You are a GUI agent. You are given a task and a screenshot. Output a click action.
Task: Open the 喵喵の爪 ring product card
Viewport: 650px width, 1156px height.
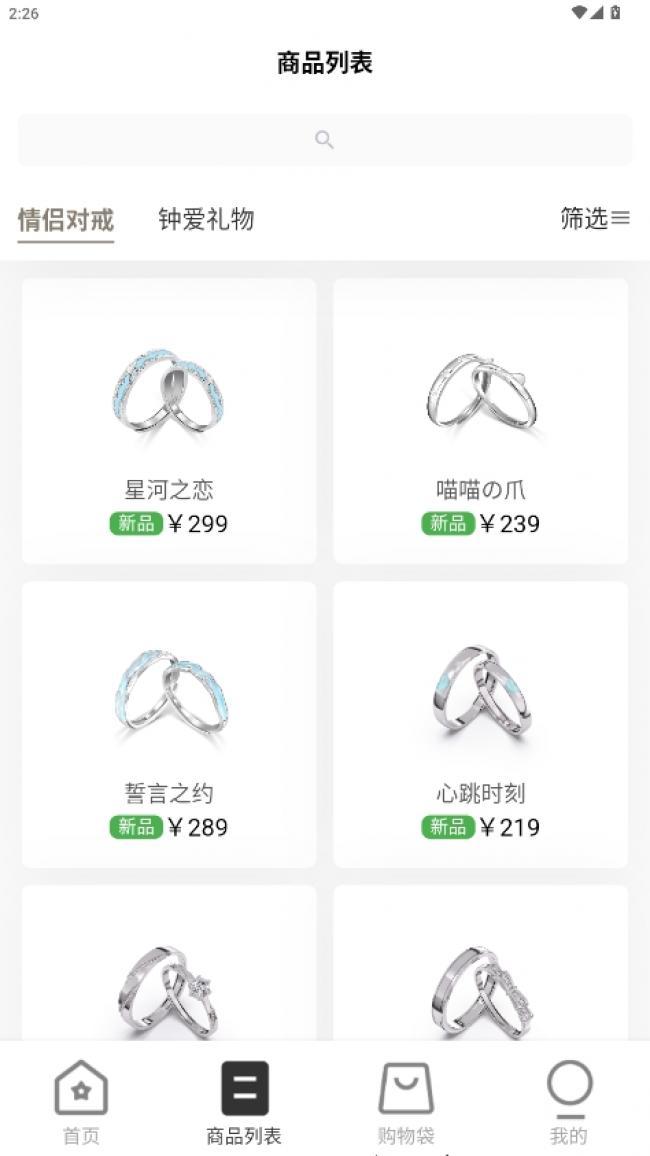coord(481,421)
